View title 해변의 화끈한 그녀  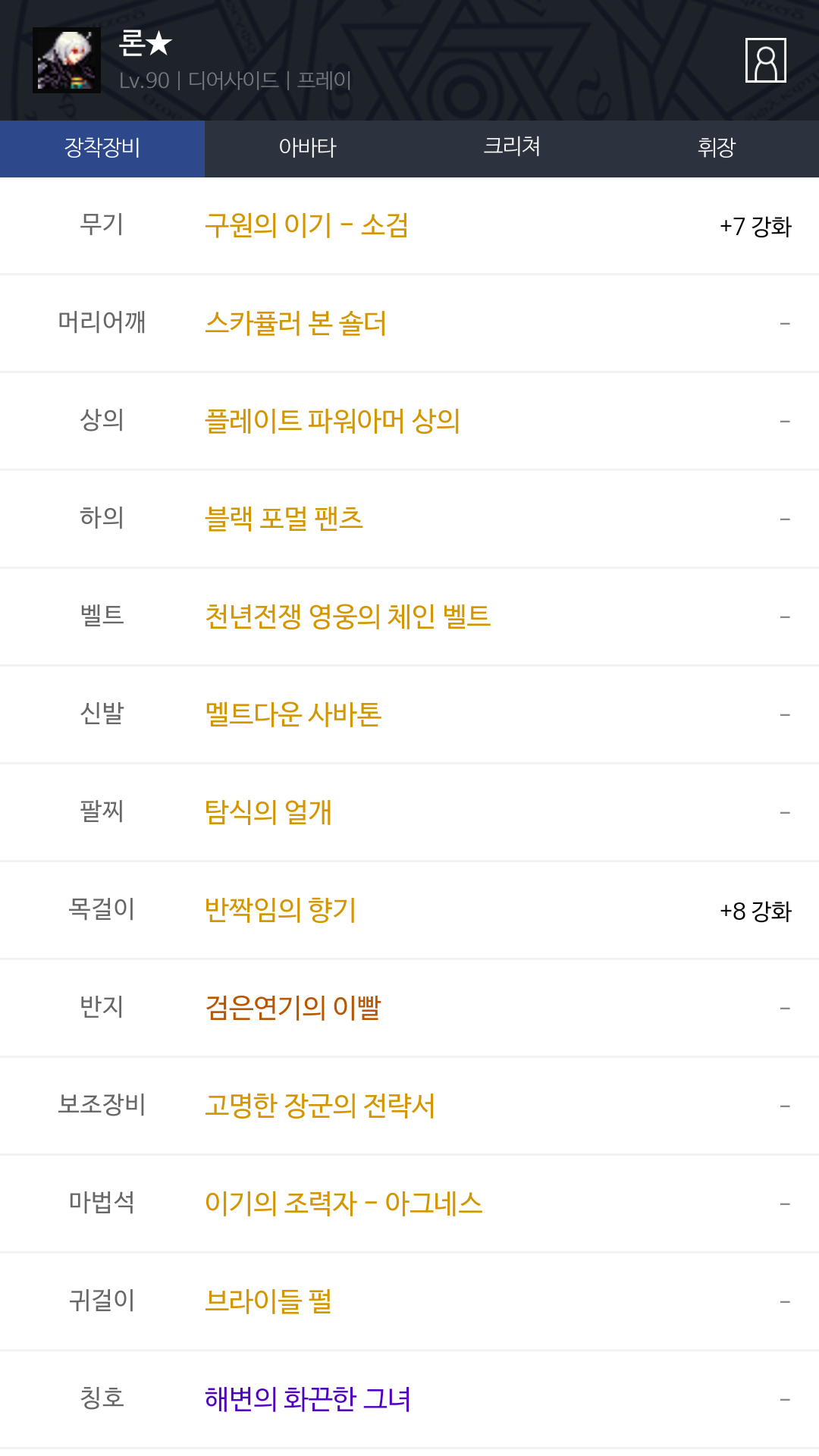(308, 1400)
